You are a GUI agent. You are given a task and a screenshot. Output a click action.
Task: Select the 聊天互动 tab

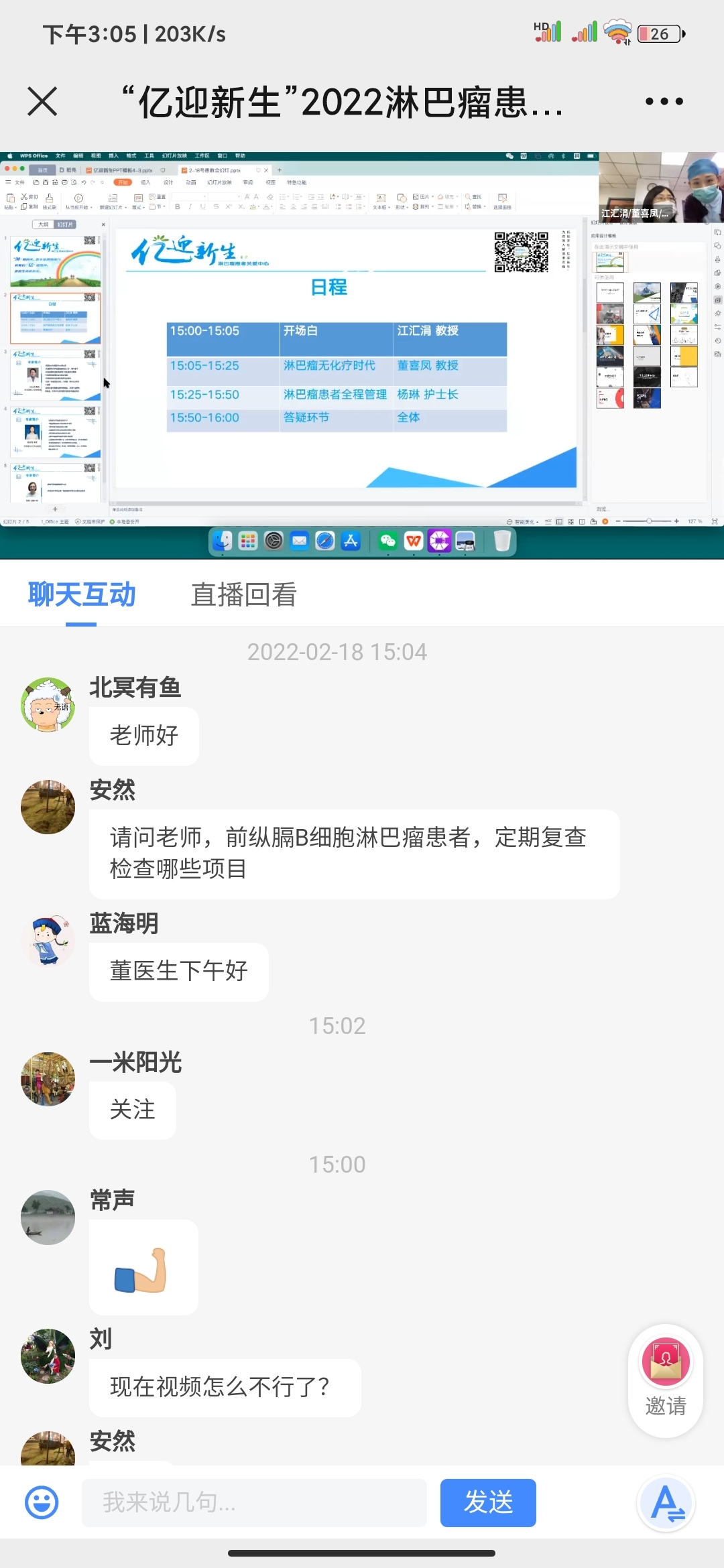(82, 594)
